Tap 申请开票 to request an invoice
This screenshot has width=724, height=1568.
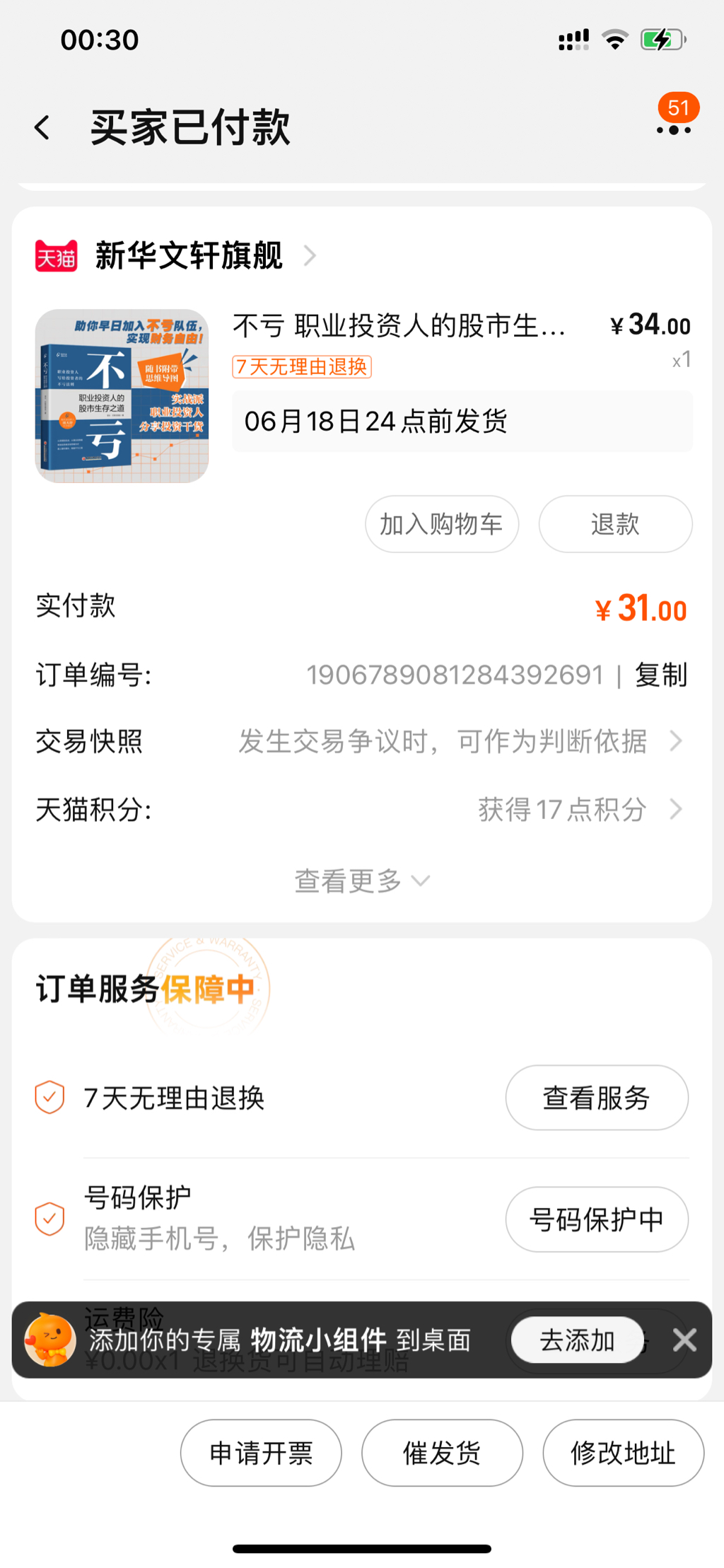click(x=261, y=1453)
